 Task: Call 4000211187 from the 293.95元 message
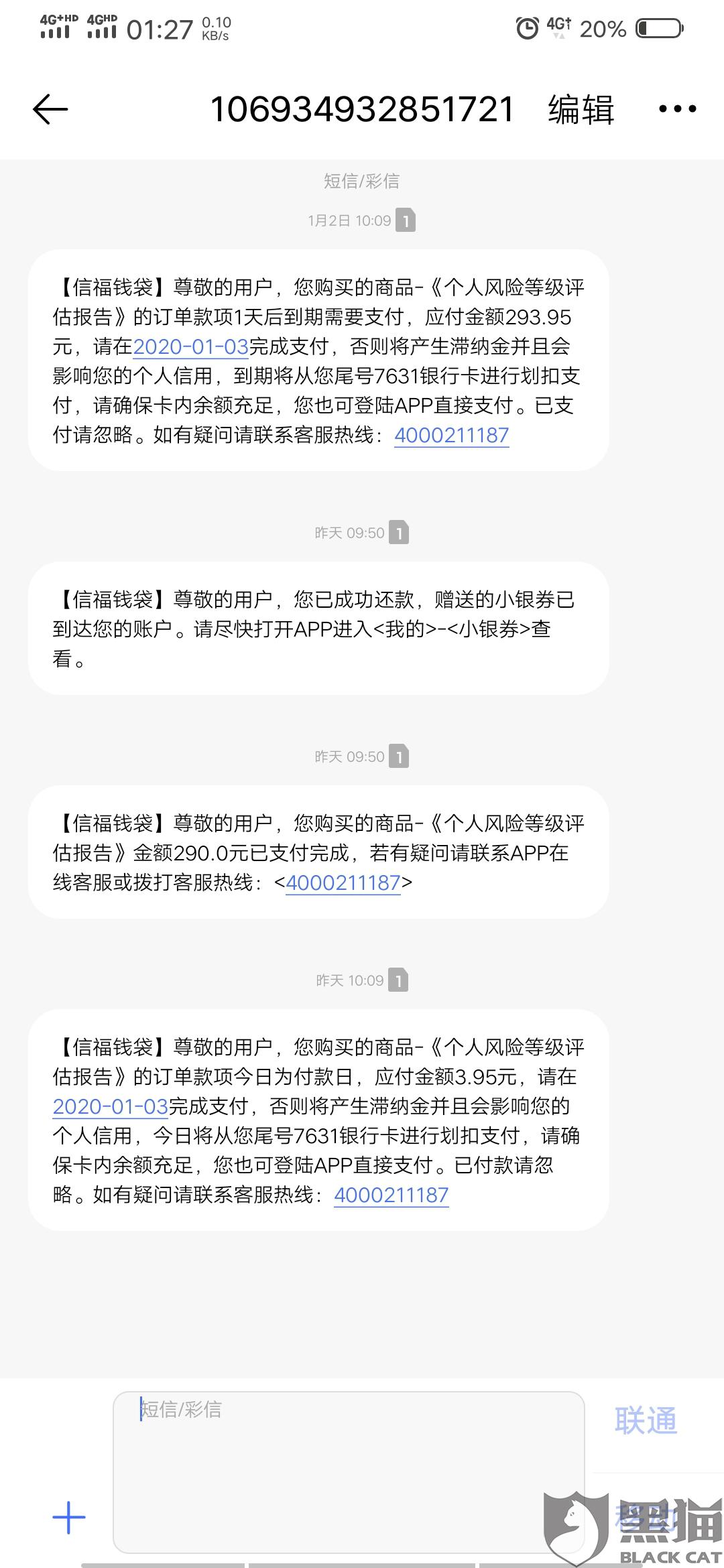(451, 436)
